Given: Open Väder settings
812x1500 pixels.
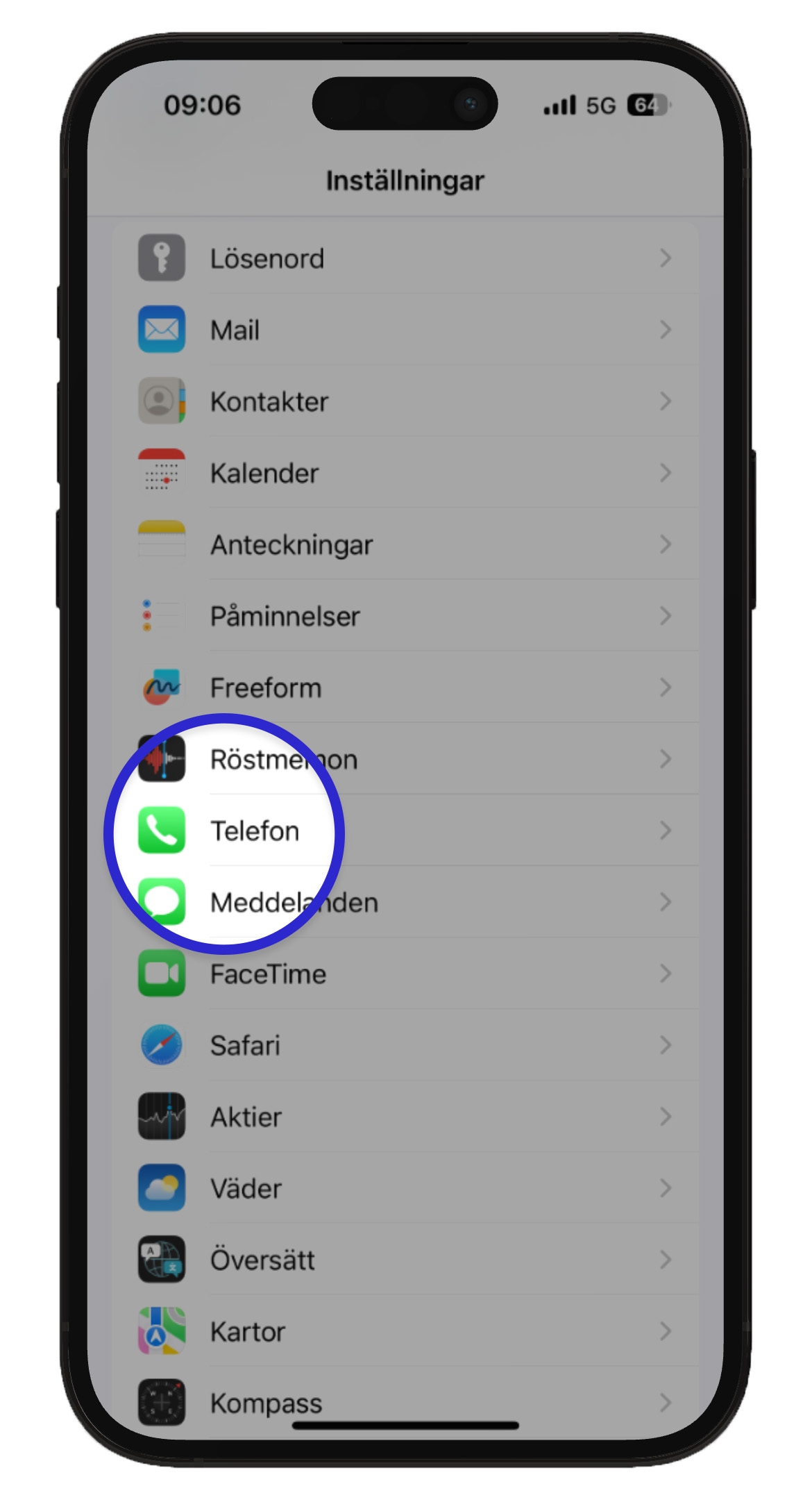Looking at the screenshot, I should coord(405,1188).
